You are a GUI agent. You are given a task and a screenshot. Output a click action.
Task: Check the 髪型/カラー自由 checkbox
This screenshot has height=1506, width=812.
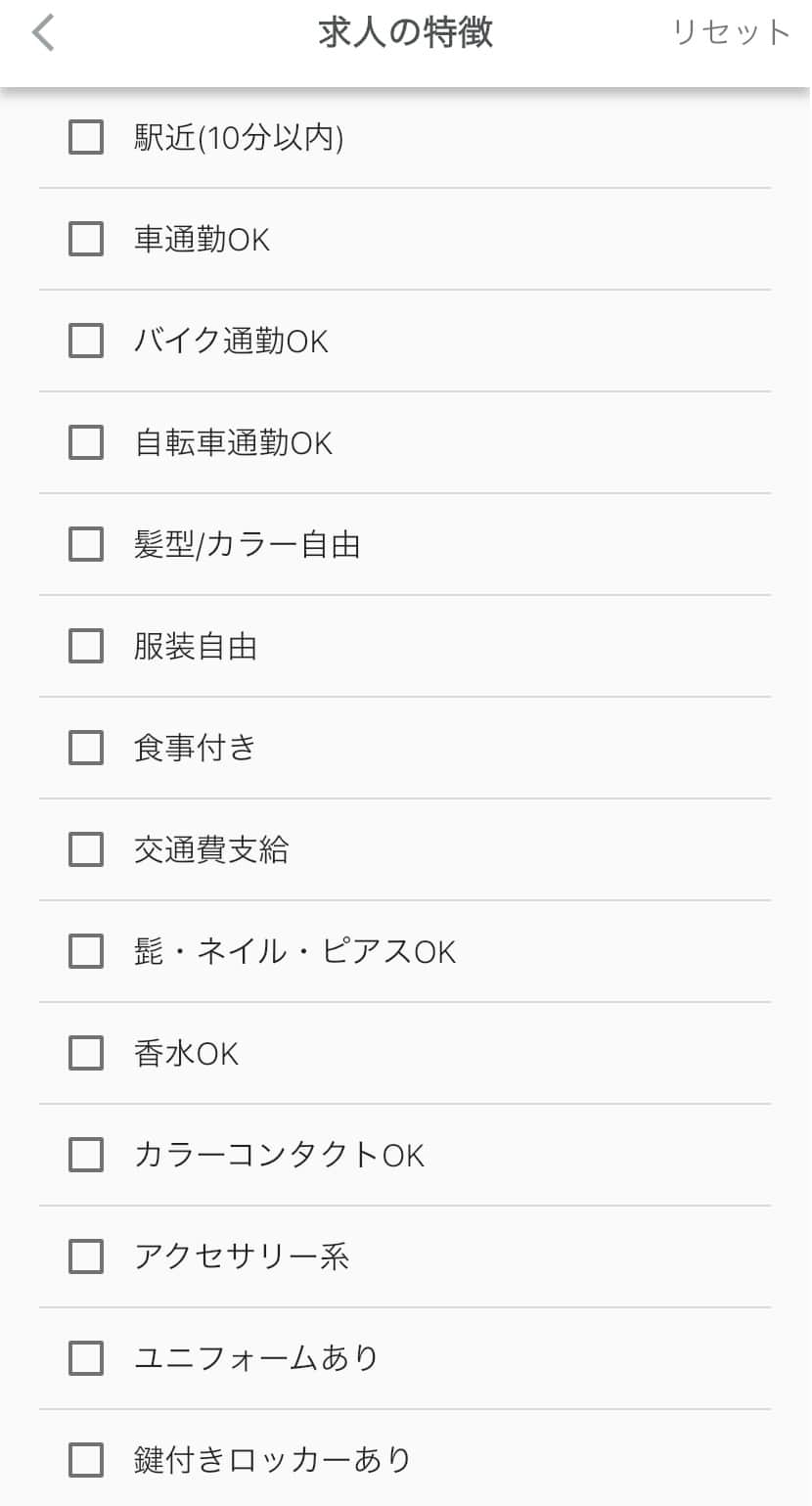coord(85,544)
